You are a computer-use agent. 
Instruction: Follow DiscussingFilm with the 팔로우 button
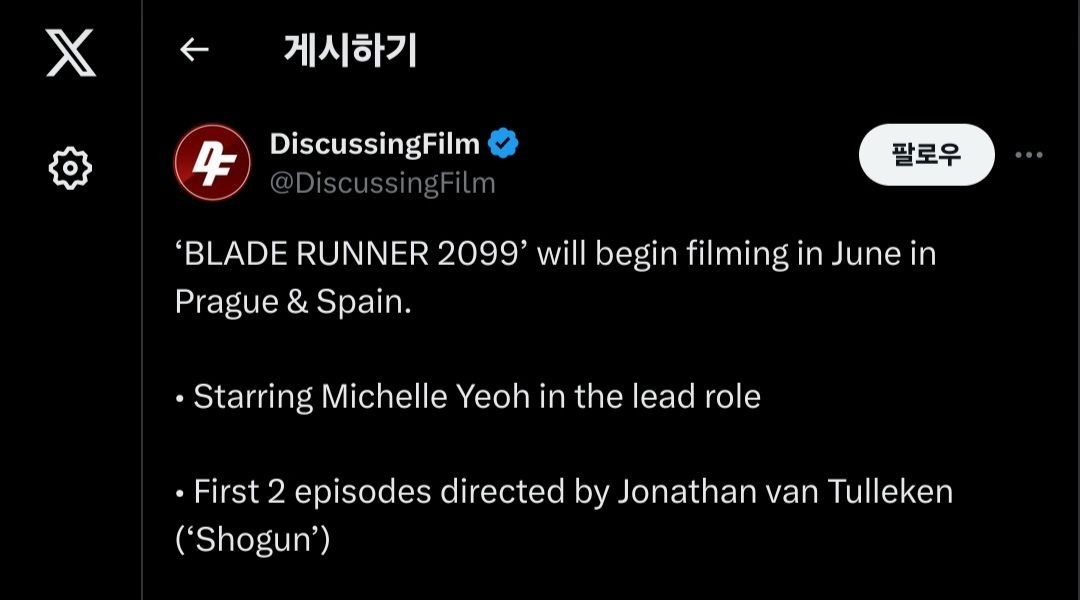926,155
